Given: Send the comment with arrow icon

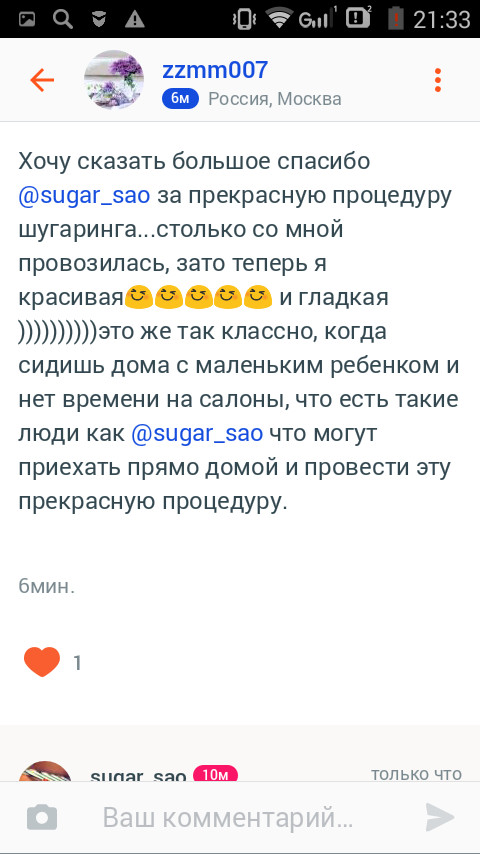Looking at the screenshot, I should click(x=440, y=818).
